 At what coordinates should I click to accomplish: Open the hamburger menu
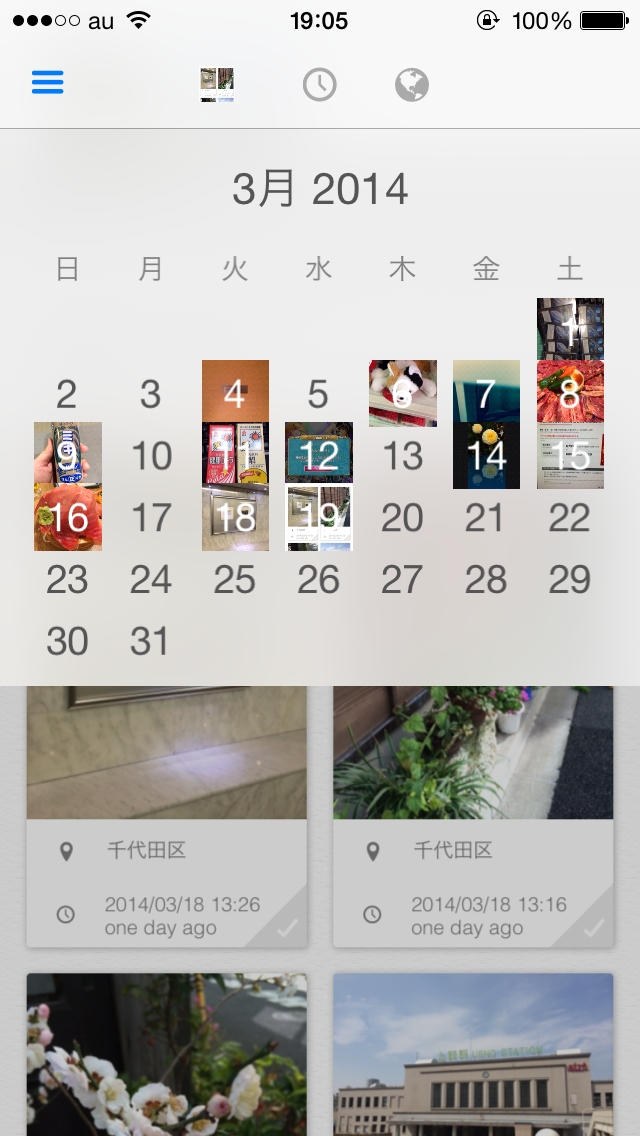click(47, 83)
